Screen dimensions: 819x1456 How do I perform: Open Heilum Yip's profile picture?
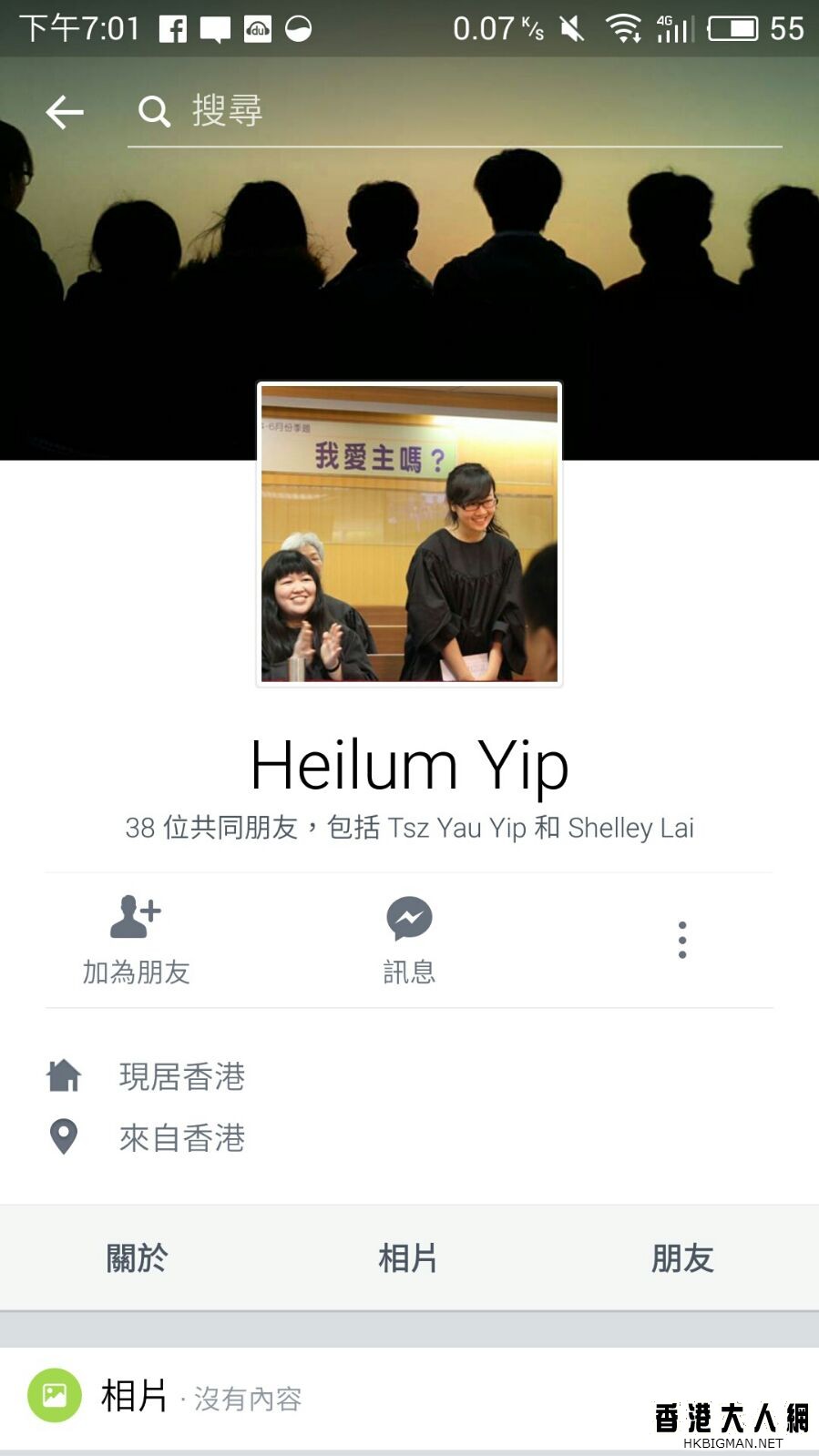click(409, 534)
